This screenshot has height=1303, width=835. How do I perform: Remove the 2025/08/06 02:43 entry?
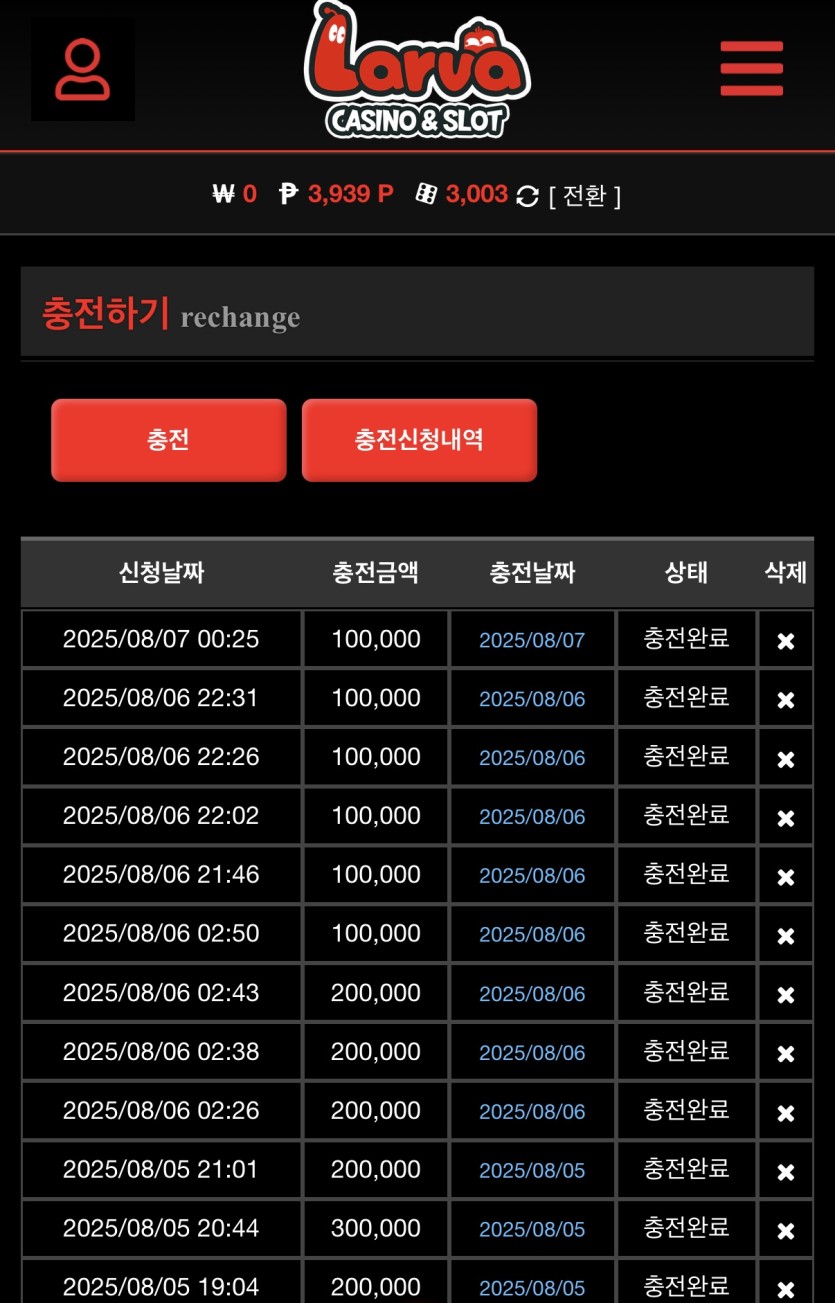[x=785, y=995]
